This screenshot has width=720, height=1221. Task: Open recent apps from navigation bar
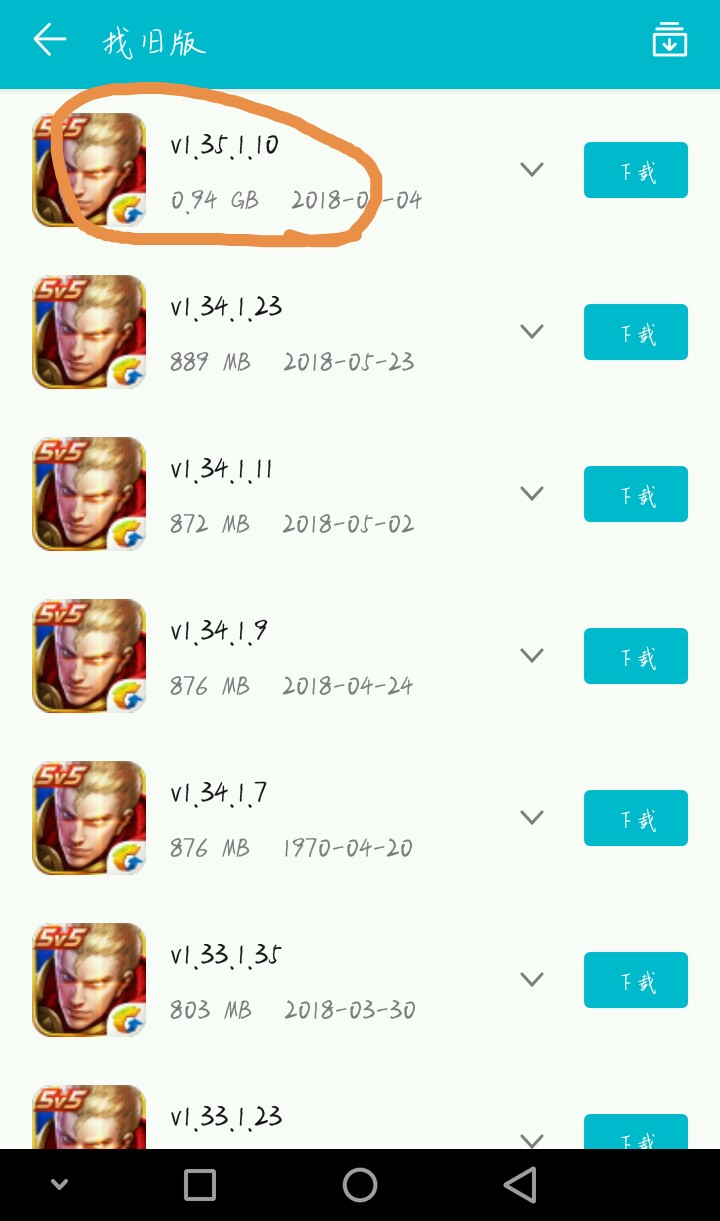200,1185
